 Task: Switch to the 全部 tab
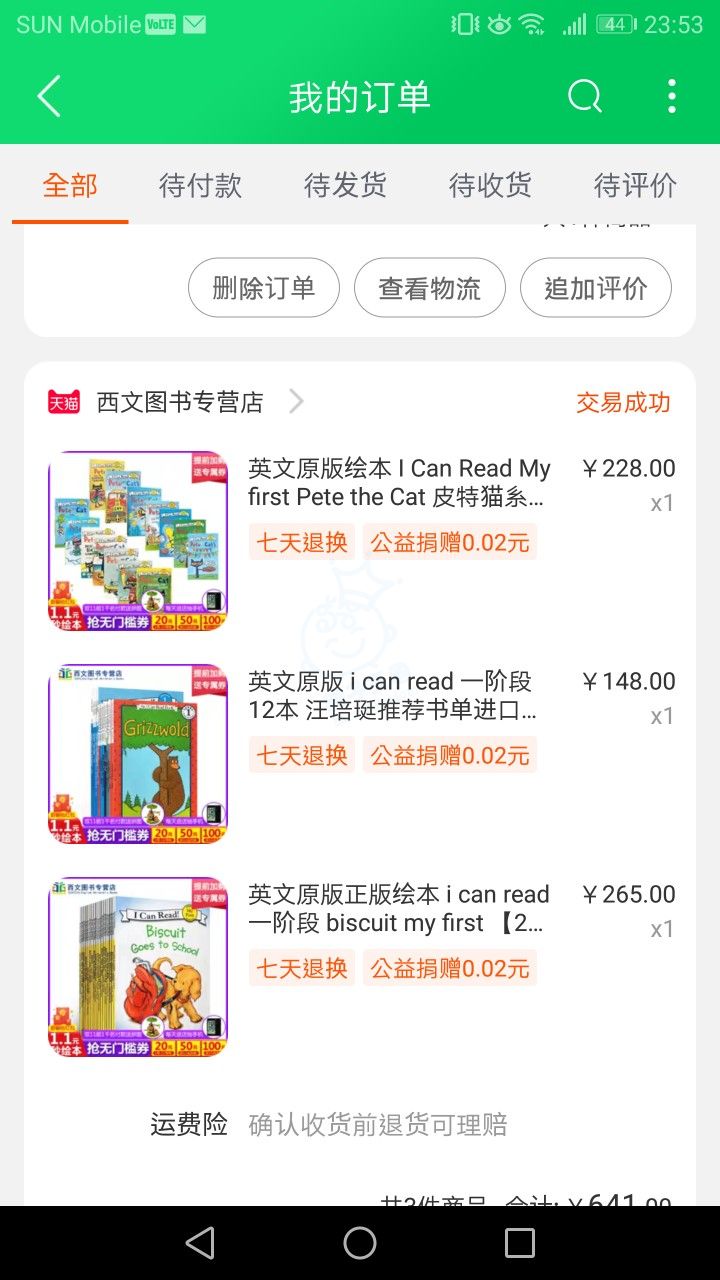[70, 185]
